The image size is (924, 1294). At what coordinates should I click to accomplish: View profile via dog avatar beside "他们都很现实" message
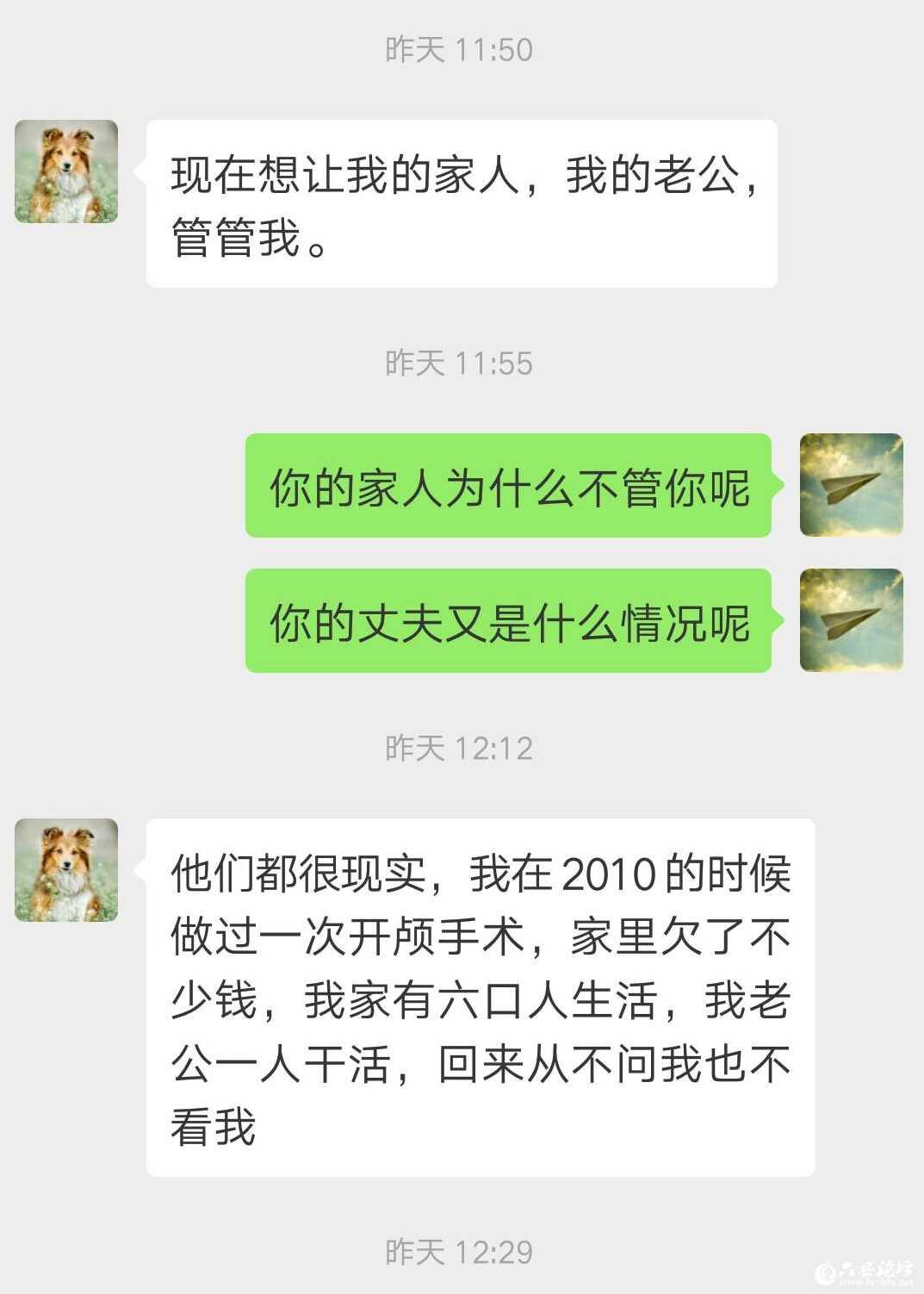(x=66, y=870)
